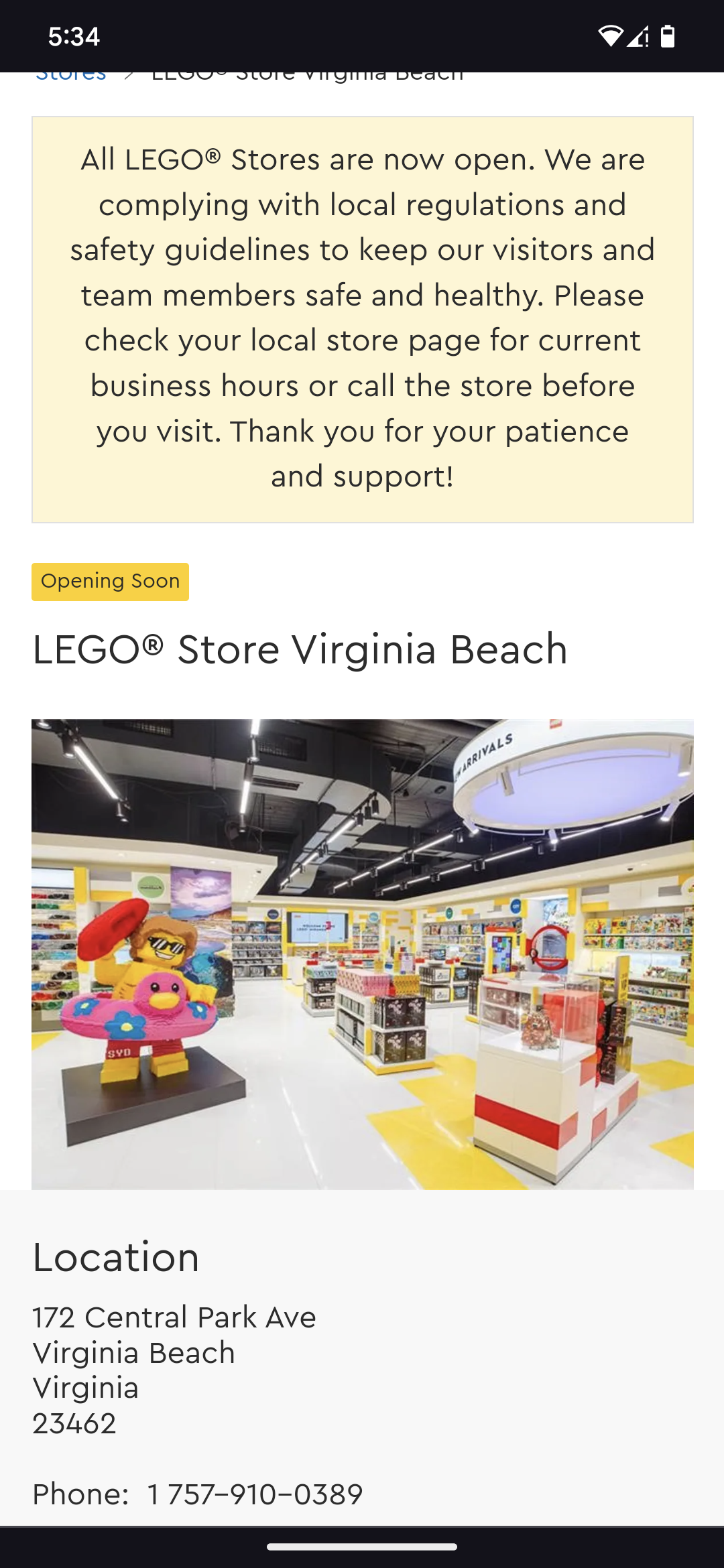The width and height of the screenshot is (724, 1568).
Task: Open the Stores breadcrumb link
Action: 71,76
